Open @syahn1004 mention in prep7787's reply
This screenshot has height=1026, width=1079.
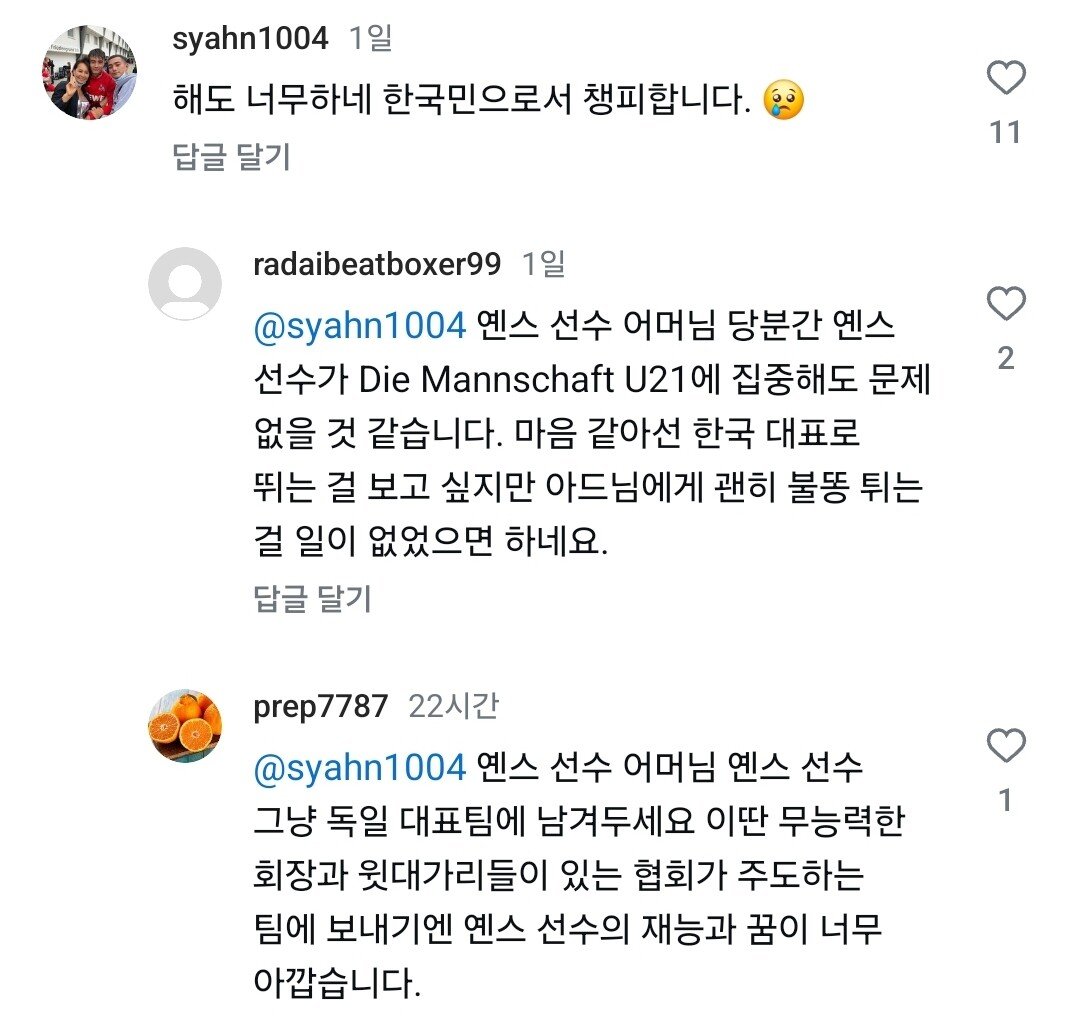click(x=360, y=768)
